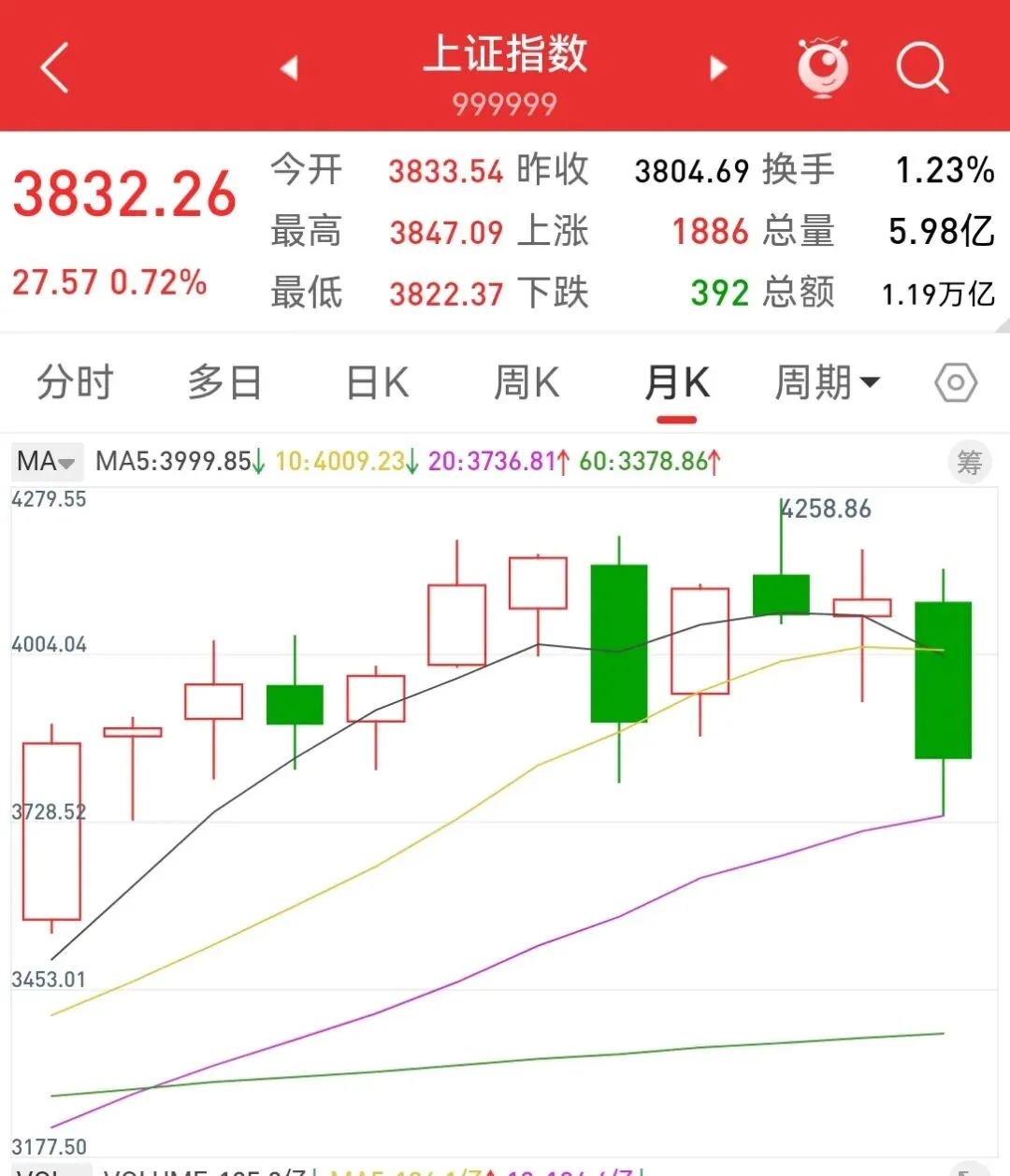Tap the 筹 chip distribution button
The image size is (1010, 1176).
pos(969,462)
